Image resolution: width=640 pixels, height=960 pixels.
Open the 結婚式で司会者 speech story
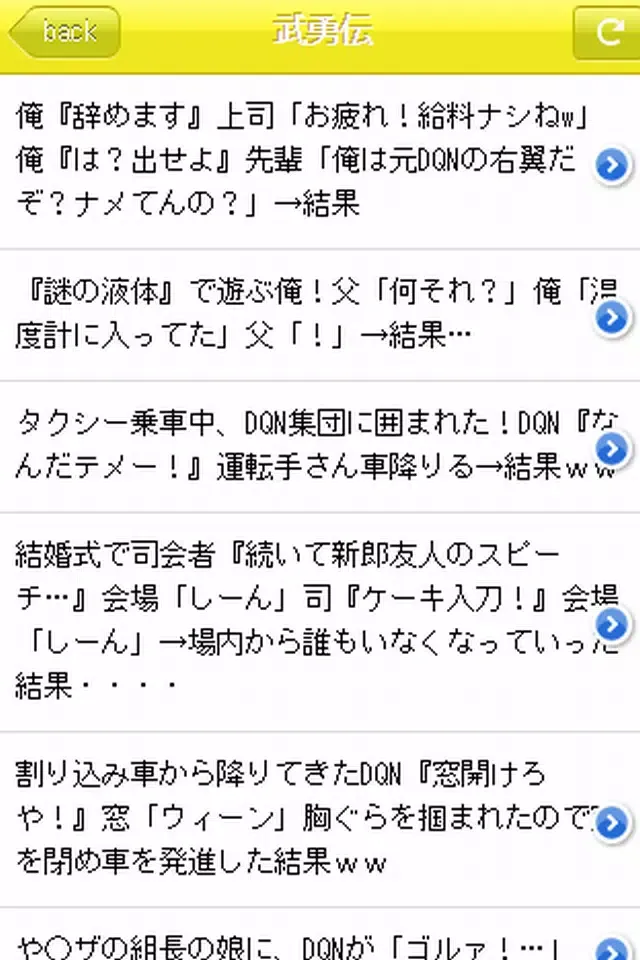300,620
